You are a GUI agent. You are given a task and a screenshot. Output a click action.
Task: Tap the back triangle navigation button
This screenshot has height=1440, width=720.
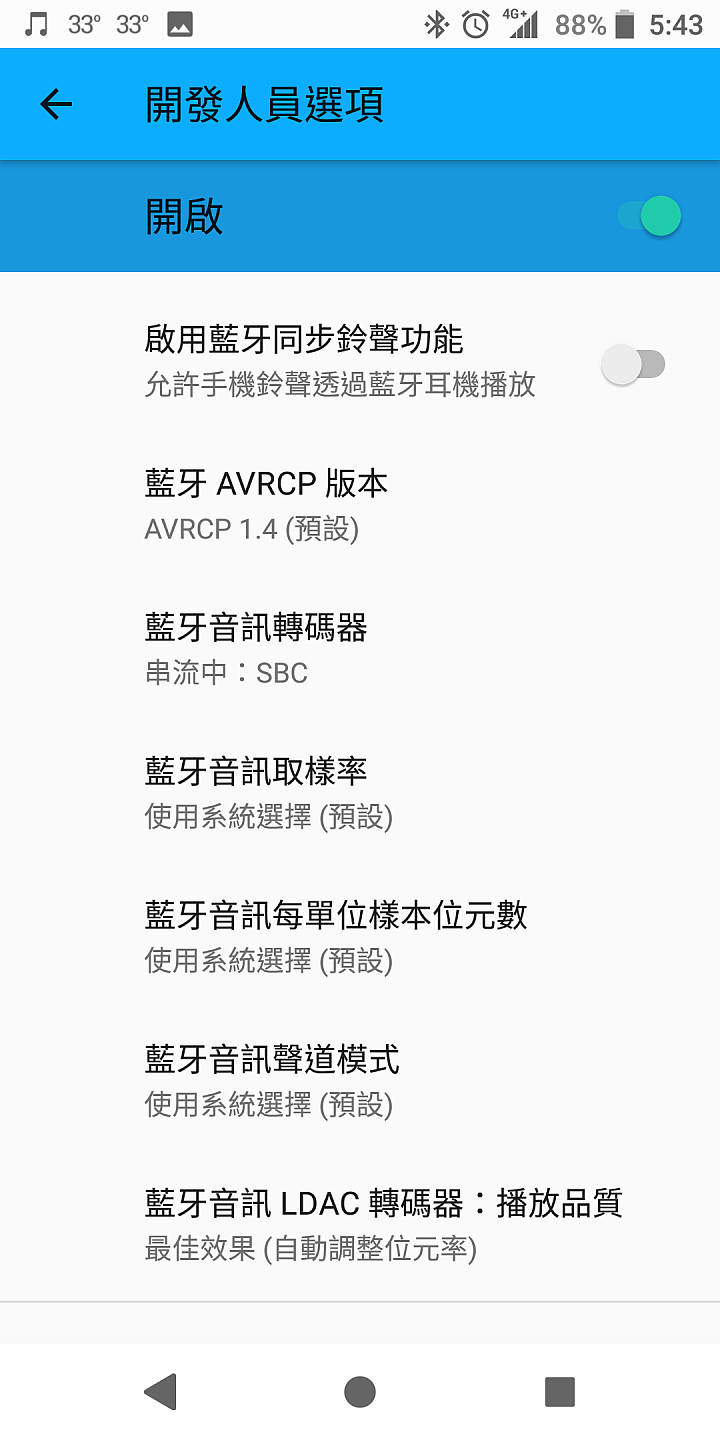160,1391
